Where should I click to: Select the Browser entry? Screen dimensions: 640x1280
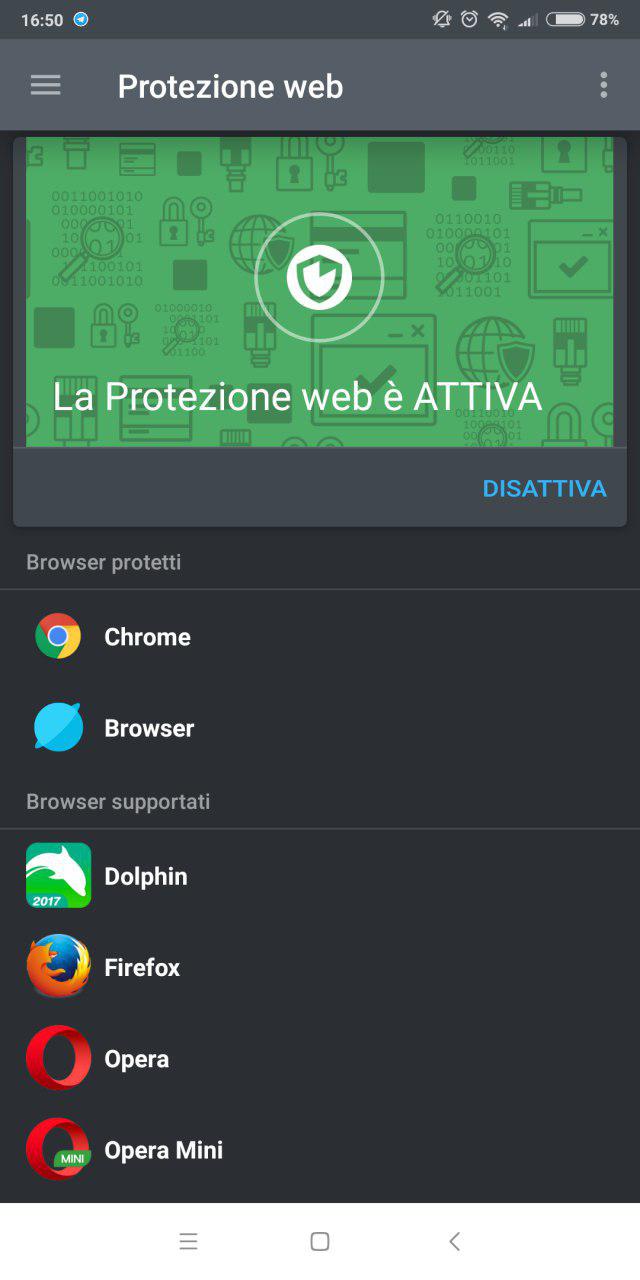tap(320, 728)
